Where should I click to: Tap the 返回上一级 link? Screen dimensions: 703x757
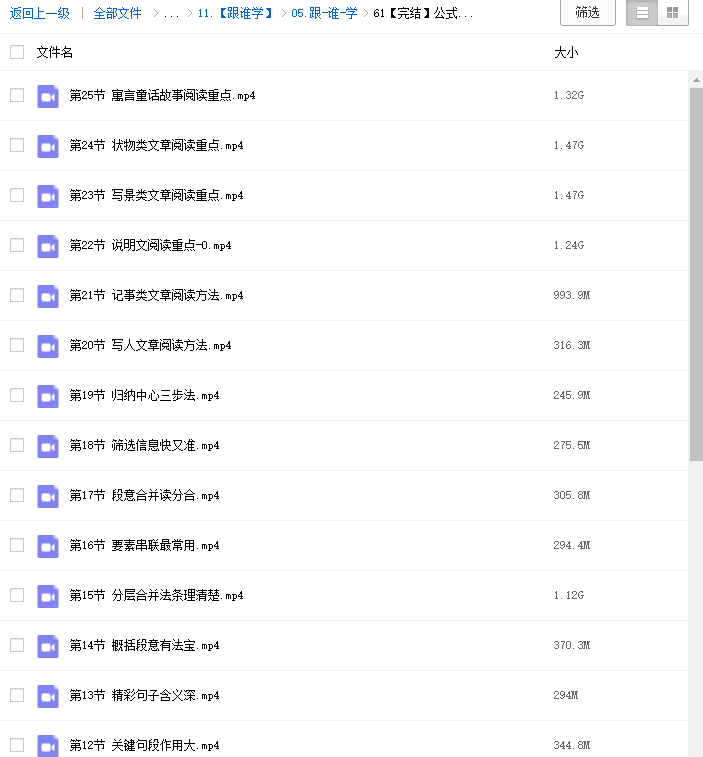pyautogui.click(x=40, y=13)
